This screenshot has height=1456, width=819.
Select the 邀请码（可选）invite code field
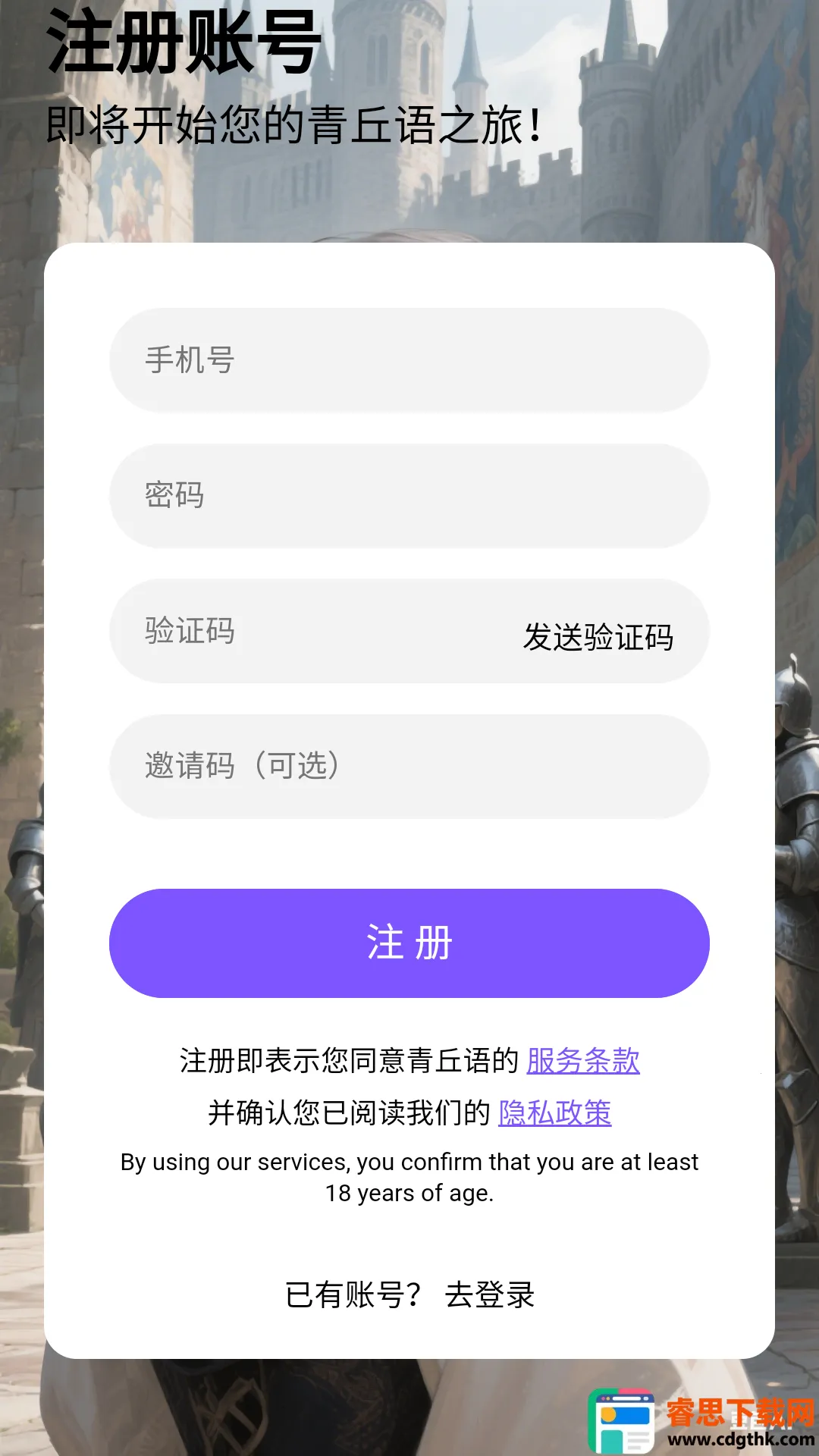coord(409,766)
